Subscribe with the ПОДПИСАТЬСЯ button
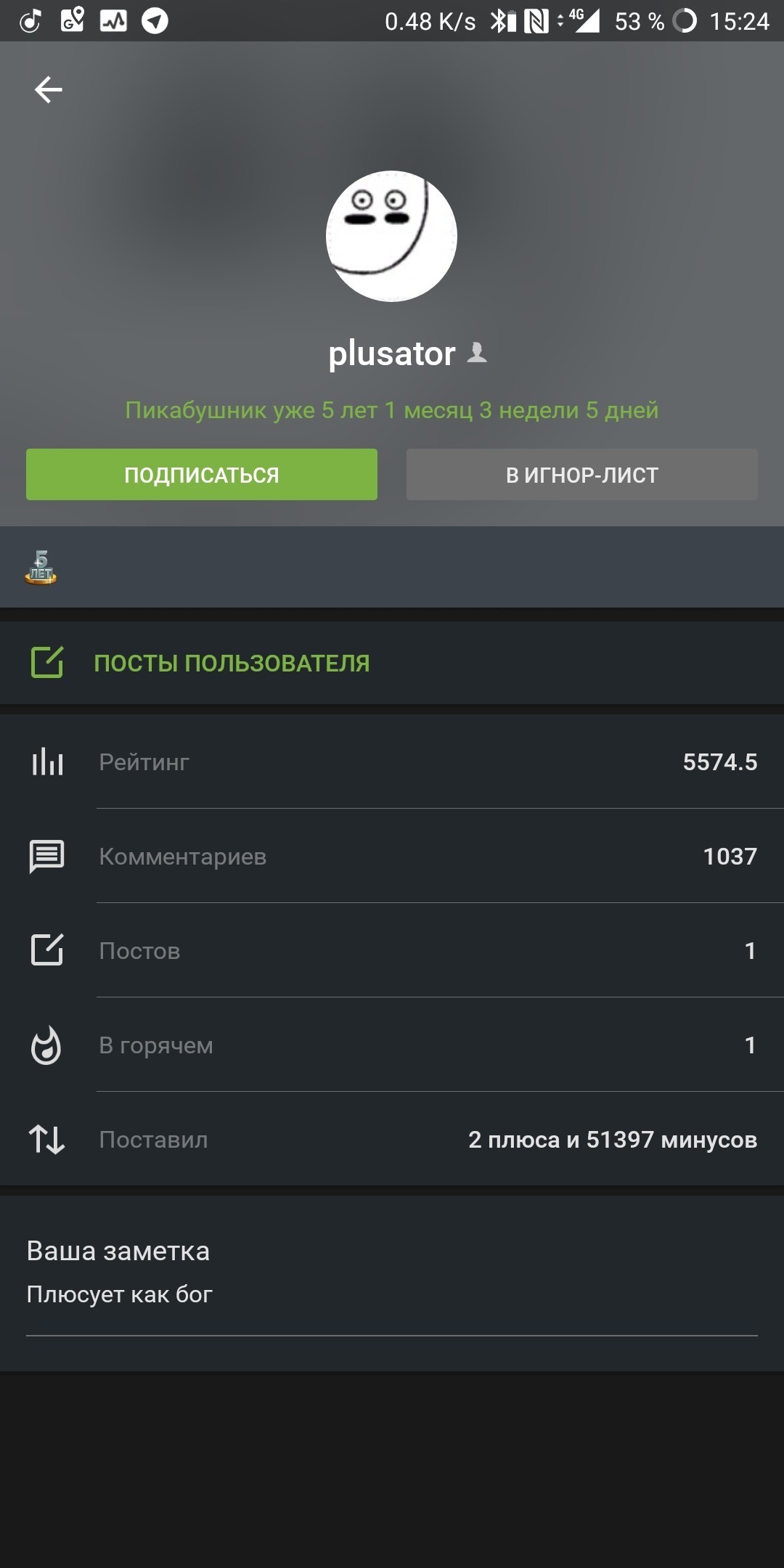784x1568 pixels. [202, 475]
